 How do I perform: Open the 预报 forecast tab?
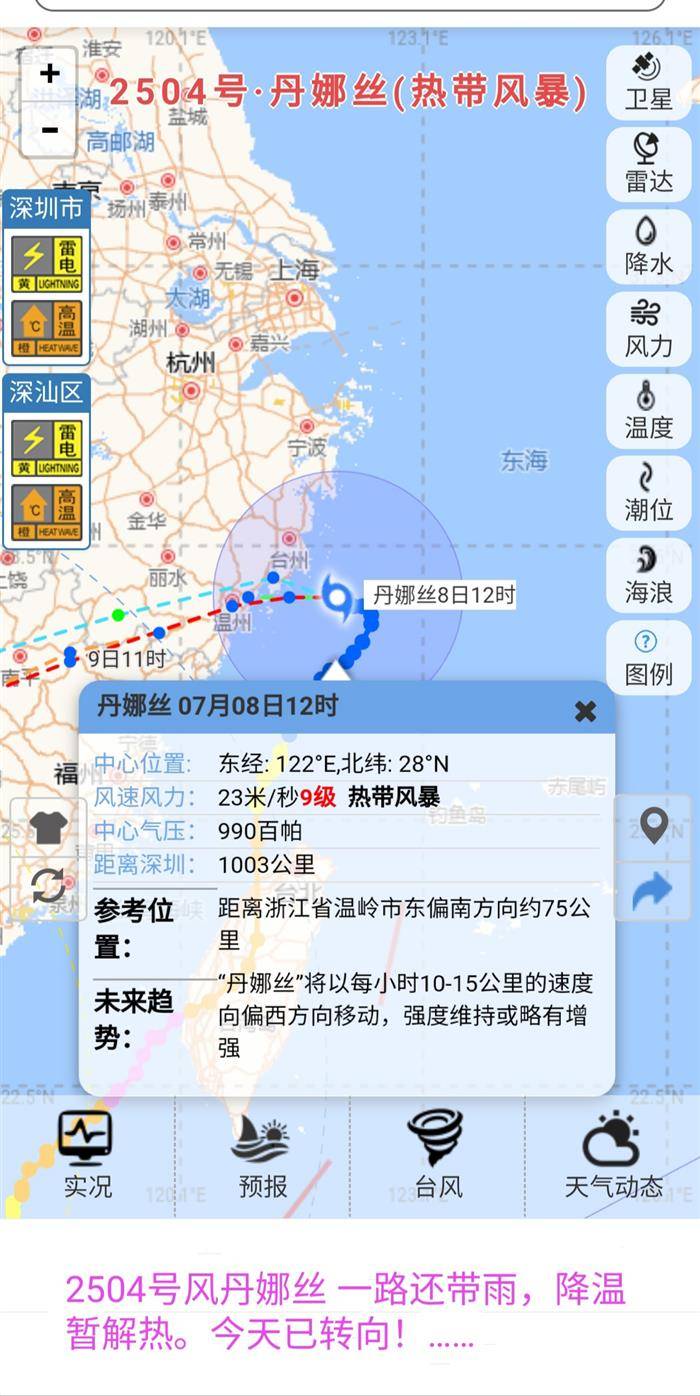tap(262, 1156)
